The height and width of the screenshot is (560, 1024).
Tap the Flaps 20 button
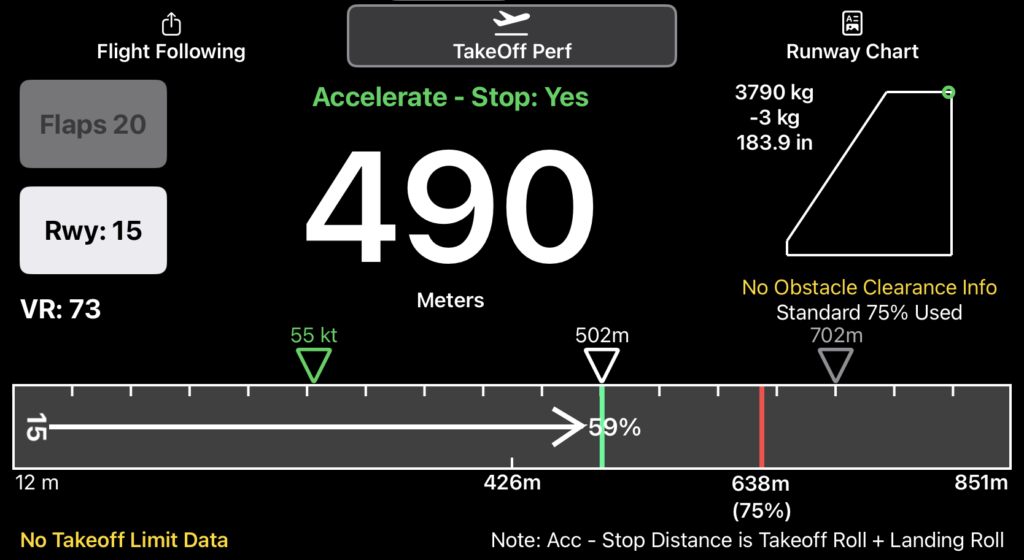[x=93, y=125]
